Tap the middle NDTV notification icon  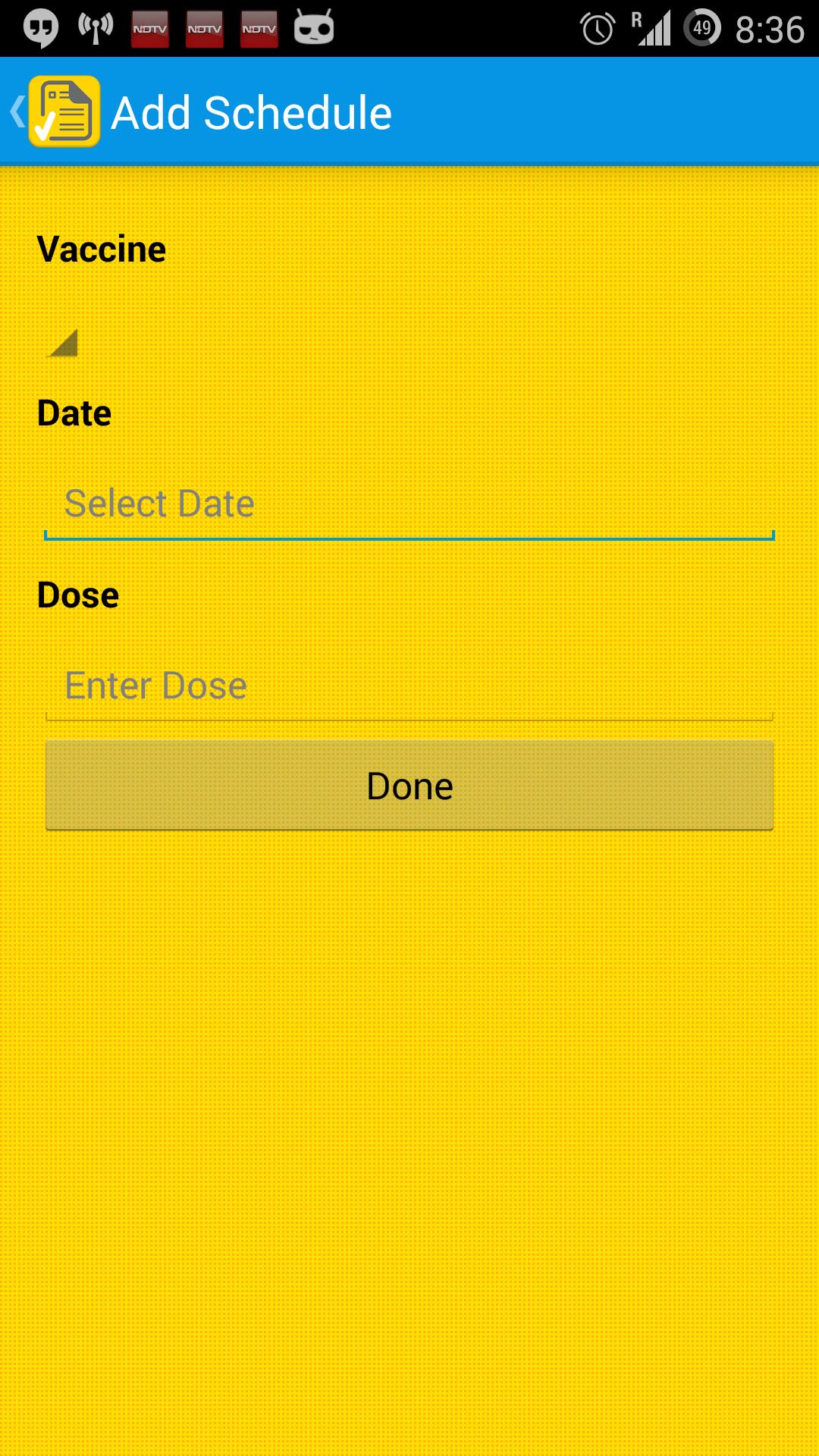coord(203,27)
